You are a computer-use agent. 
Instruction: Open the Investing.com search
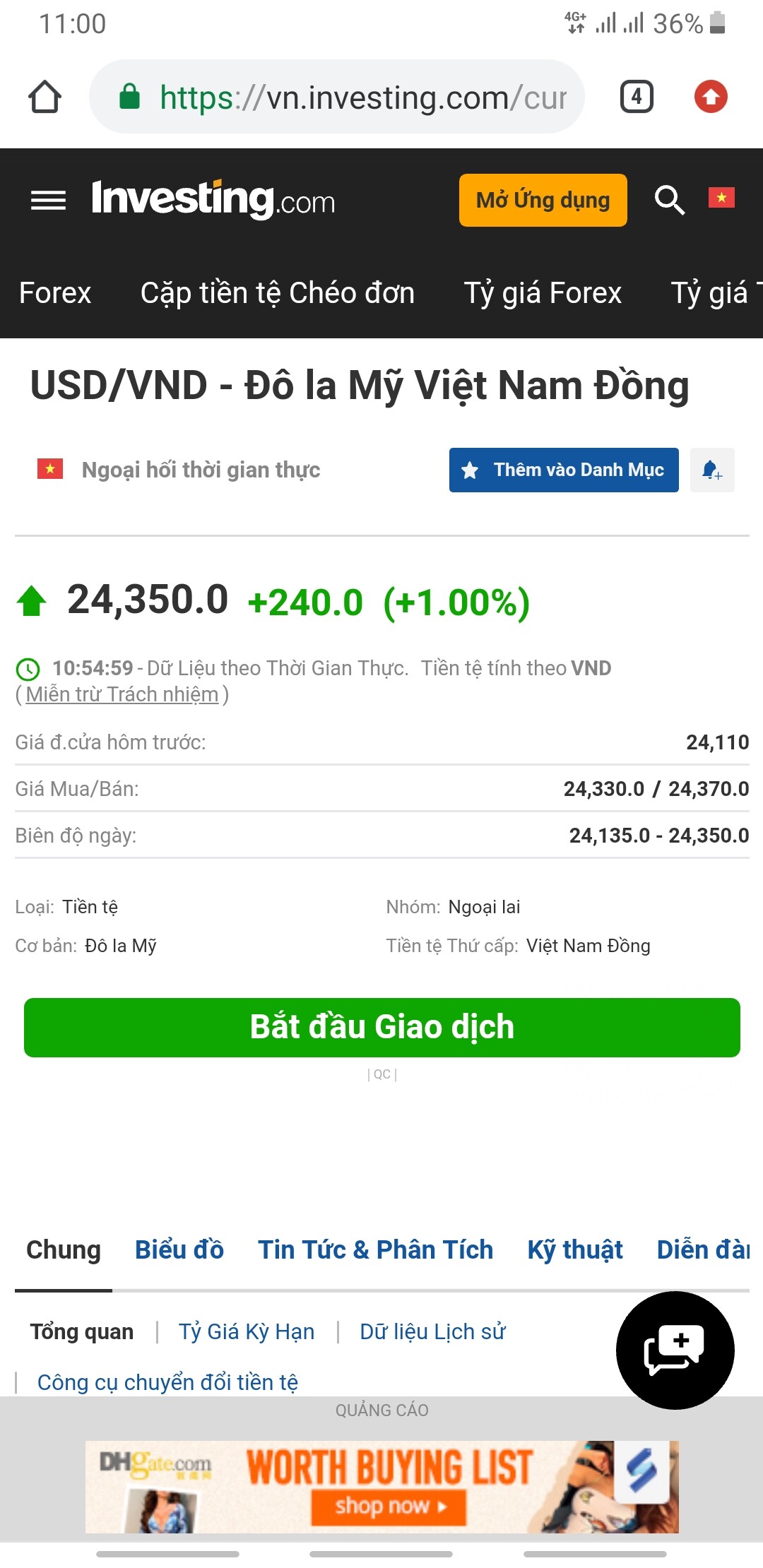click(x=668, y=201)
